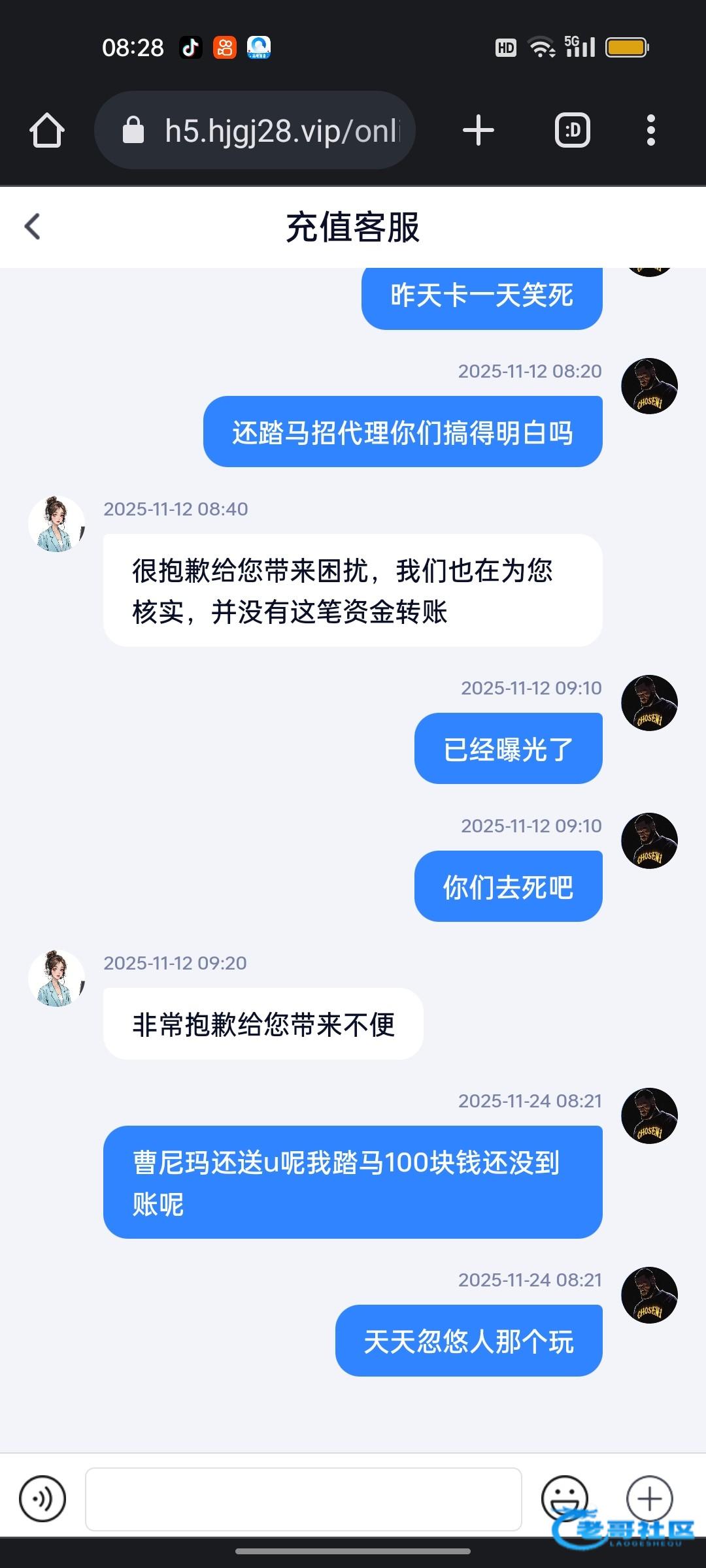Focus the chat message input field
The width and height of the screenshot is (706, 1568).
(x=303, y=1499)
